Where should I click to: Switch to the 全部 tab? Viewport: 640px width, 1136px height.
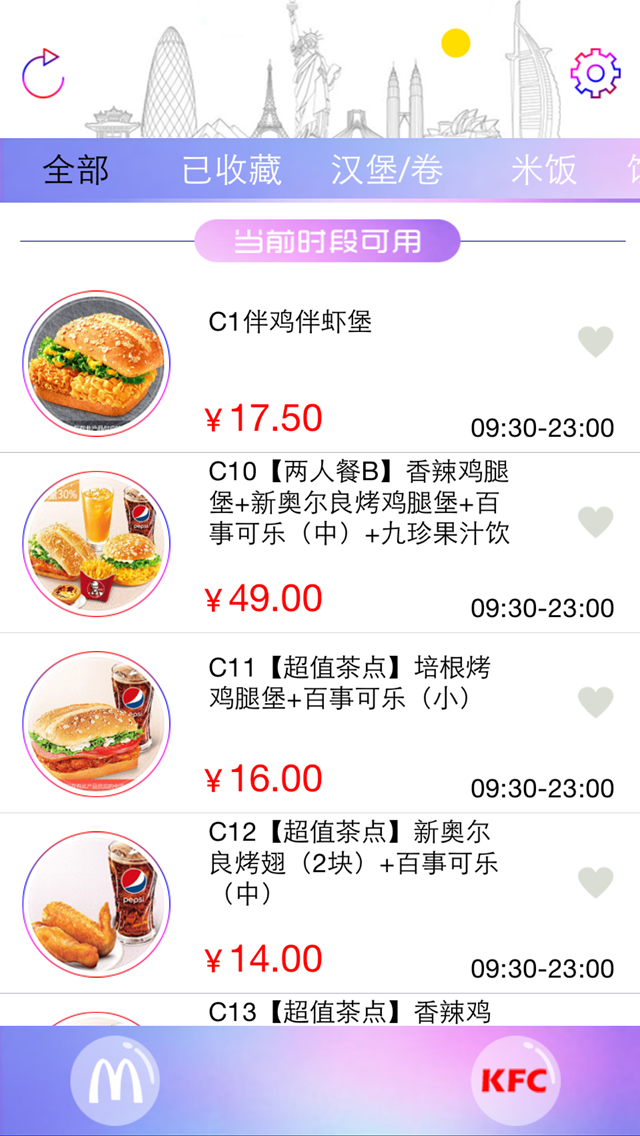[x=76, y=170]
